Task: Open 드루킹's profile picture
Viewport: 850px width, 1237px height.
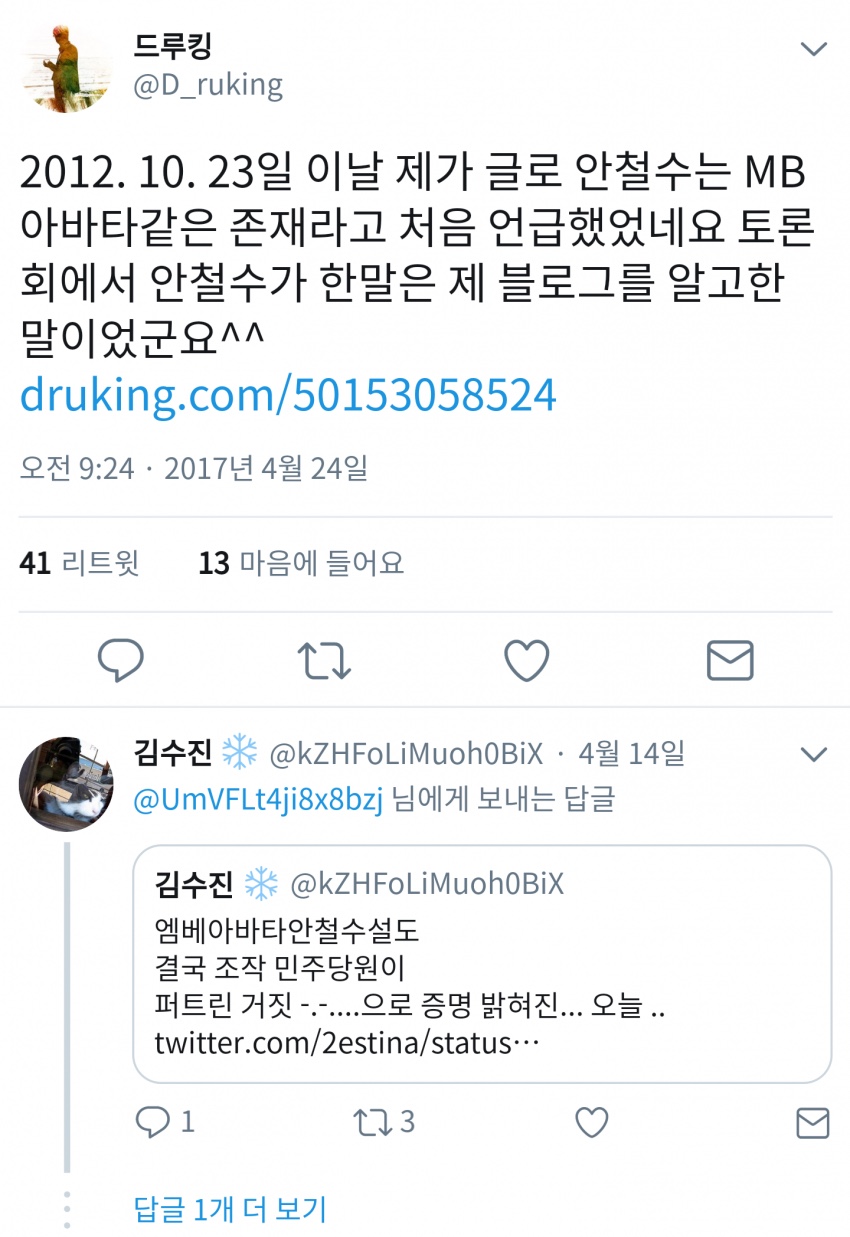Action: pos(66,67)
